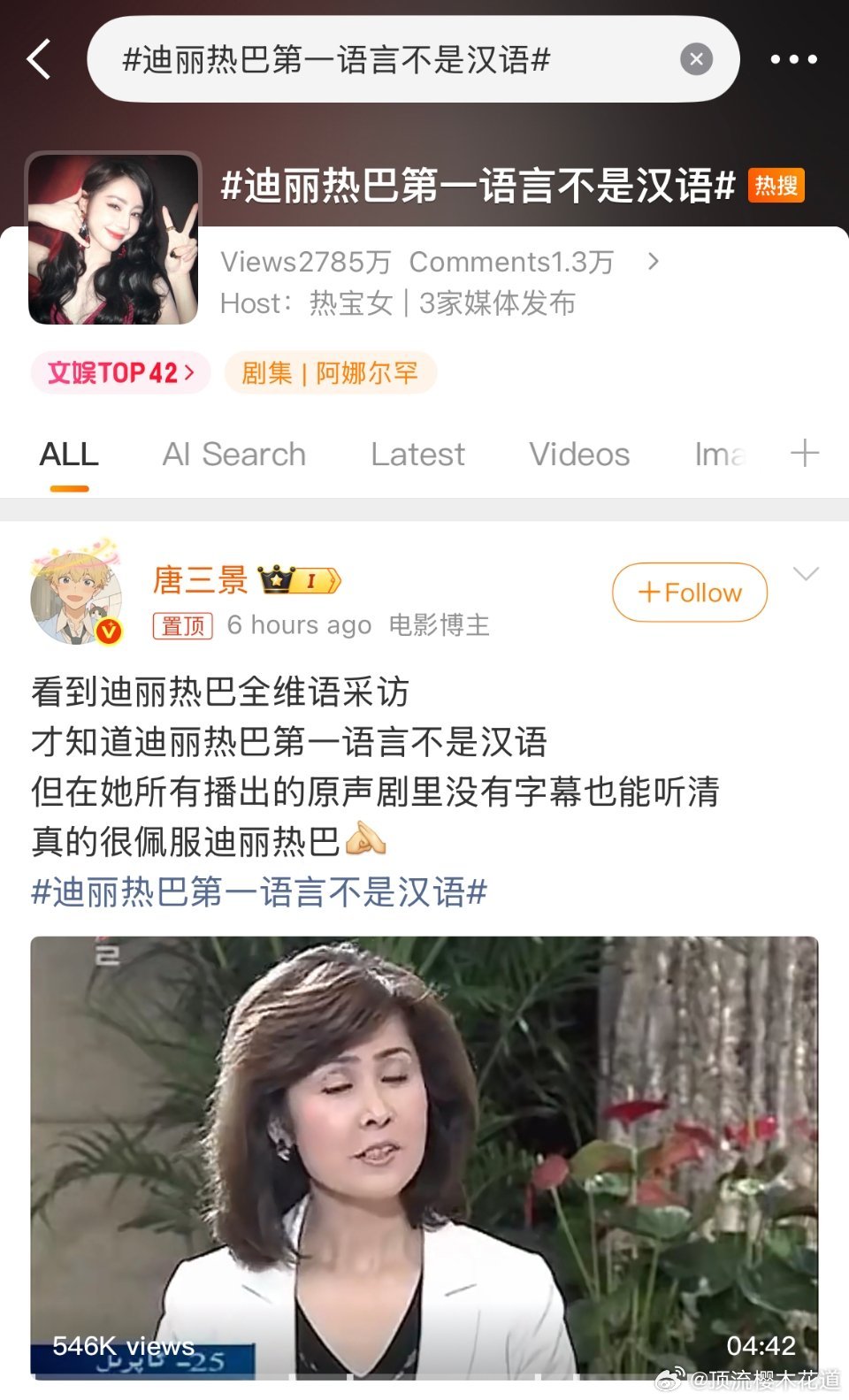The image size is (849, 1400).
Task: Collapse the post using the down chevron
Action: pos(807,575)
